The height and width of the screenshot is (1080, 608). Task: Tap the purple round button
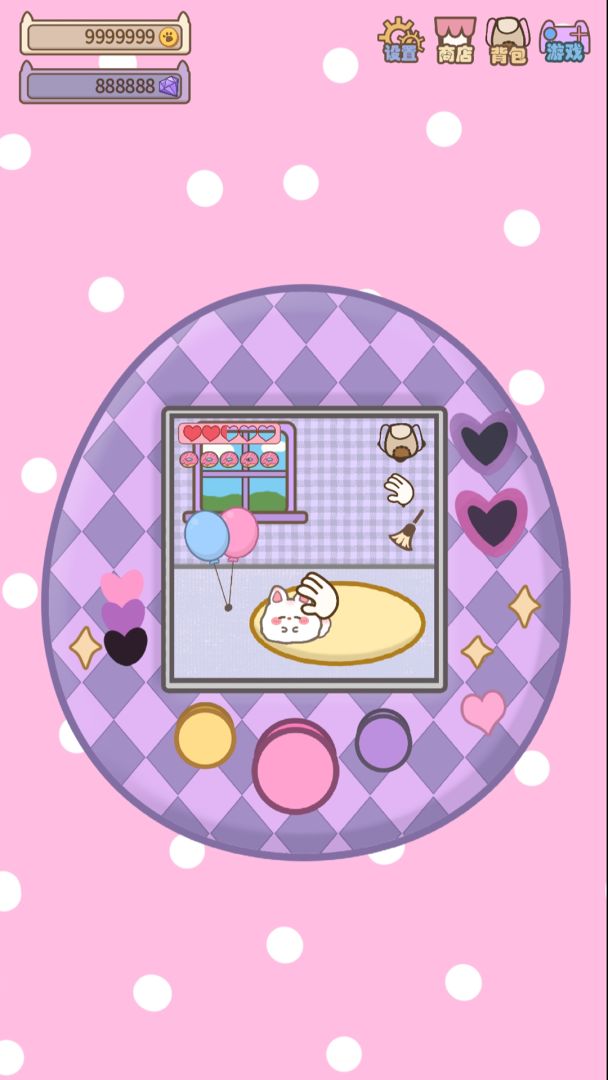tap(383, 741)
